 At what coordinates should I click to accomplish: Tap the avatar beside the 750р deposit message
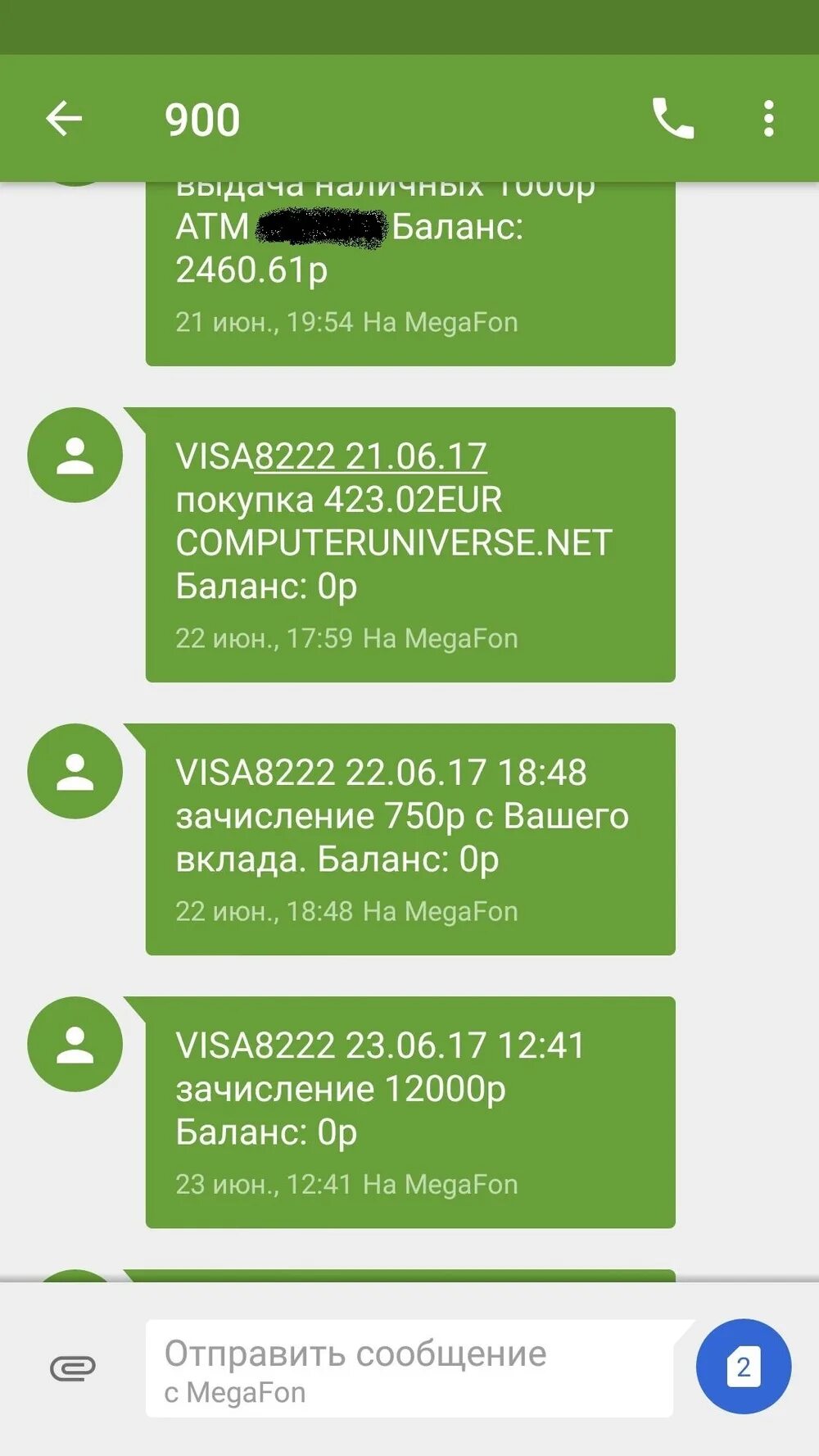coord(76,771)
